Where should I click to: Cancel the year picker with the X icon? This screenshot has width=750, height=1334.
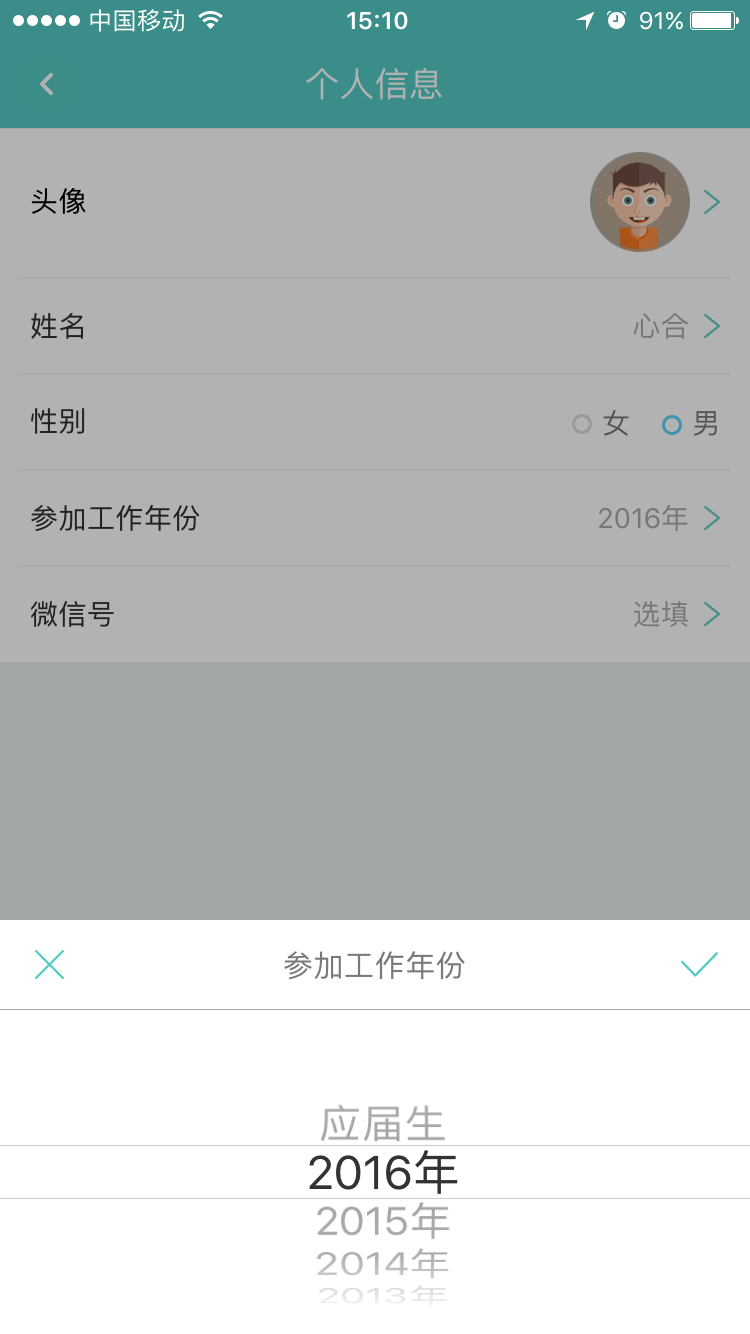coord(49,964)
